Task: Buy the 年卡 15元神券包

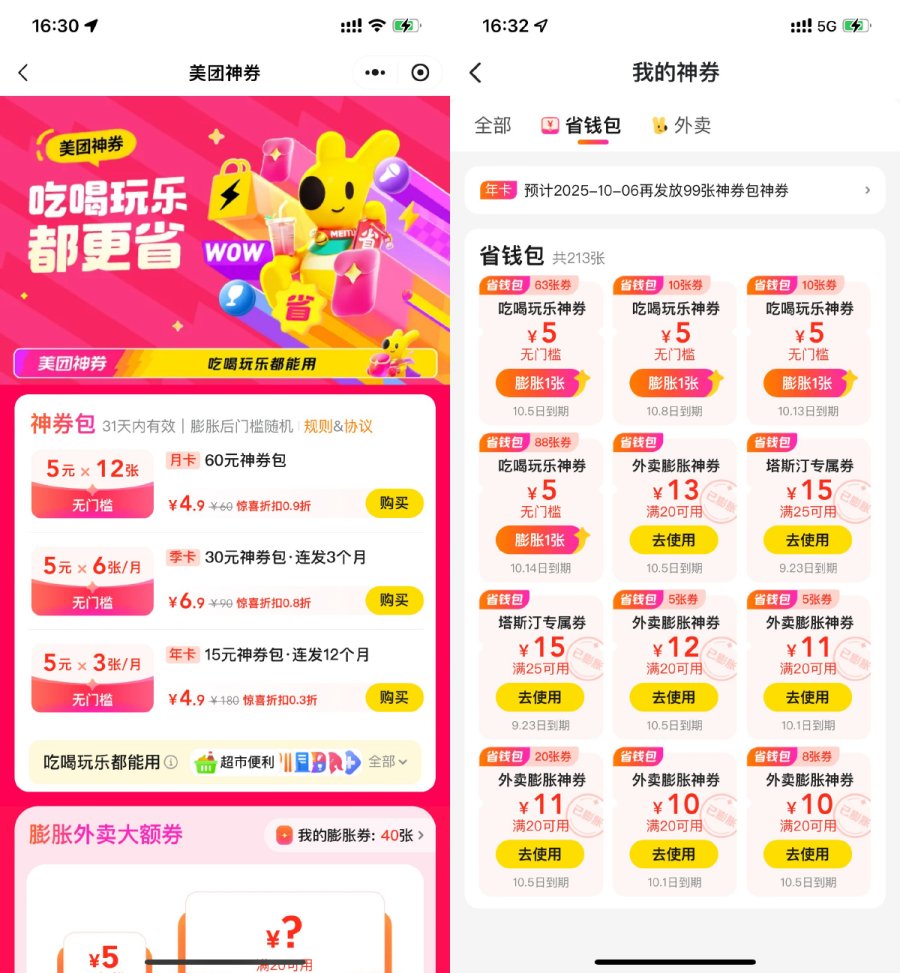Action: coord(394,697)
